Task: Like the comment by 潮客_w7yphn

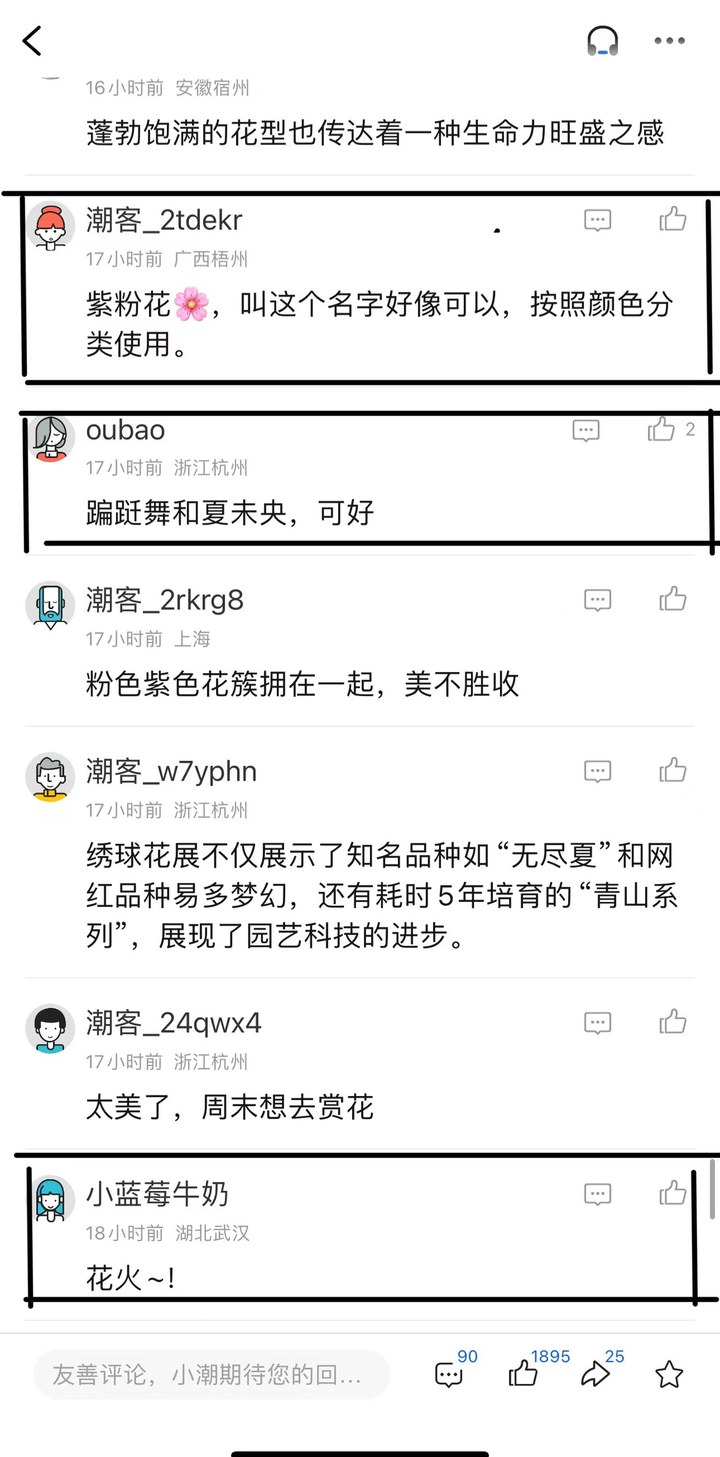Action: [673, 770]
